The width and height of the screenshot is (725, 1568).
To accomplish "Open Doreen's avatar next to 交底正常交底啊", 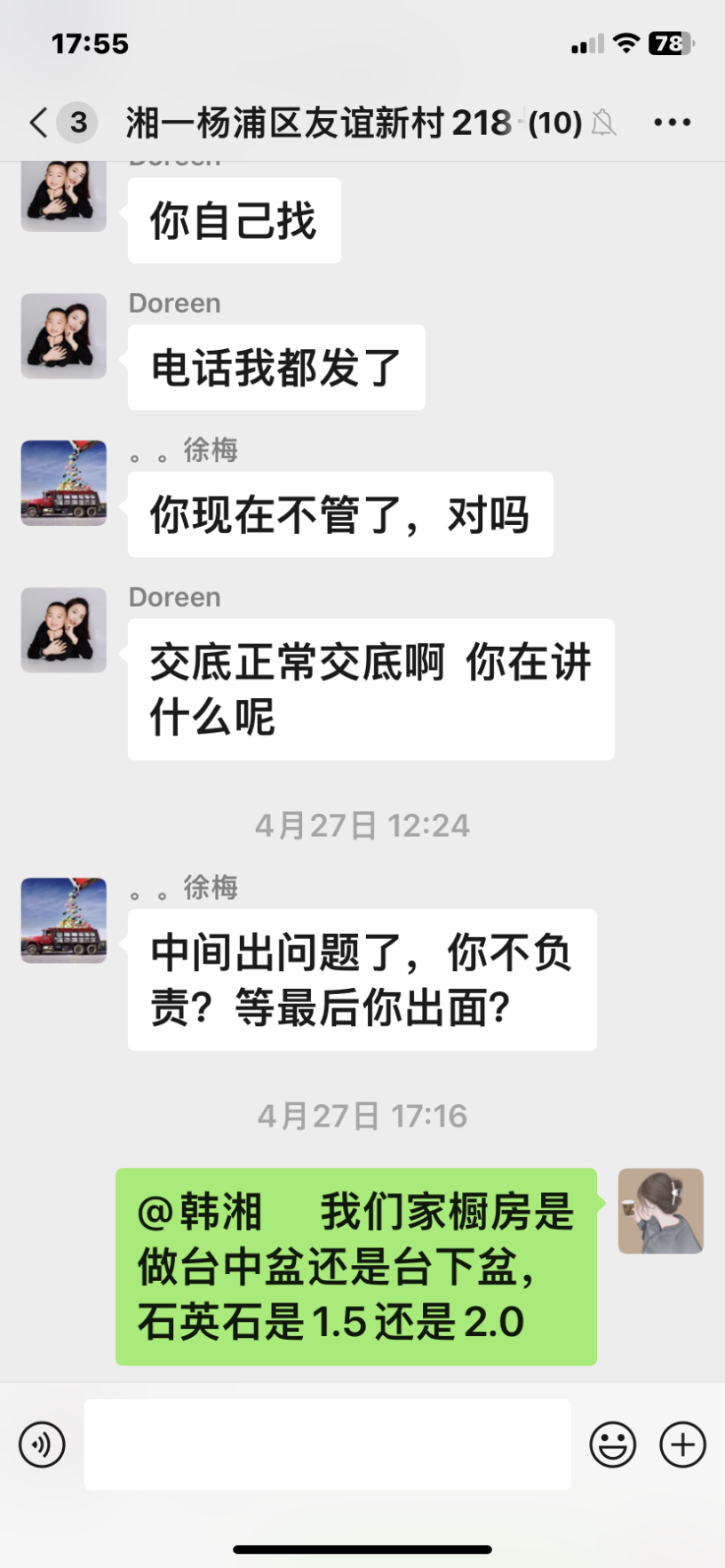I will coord(64,629).
